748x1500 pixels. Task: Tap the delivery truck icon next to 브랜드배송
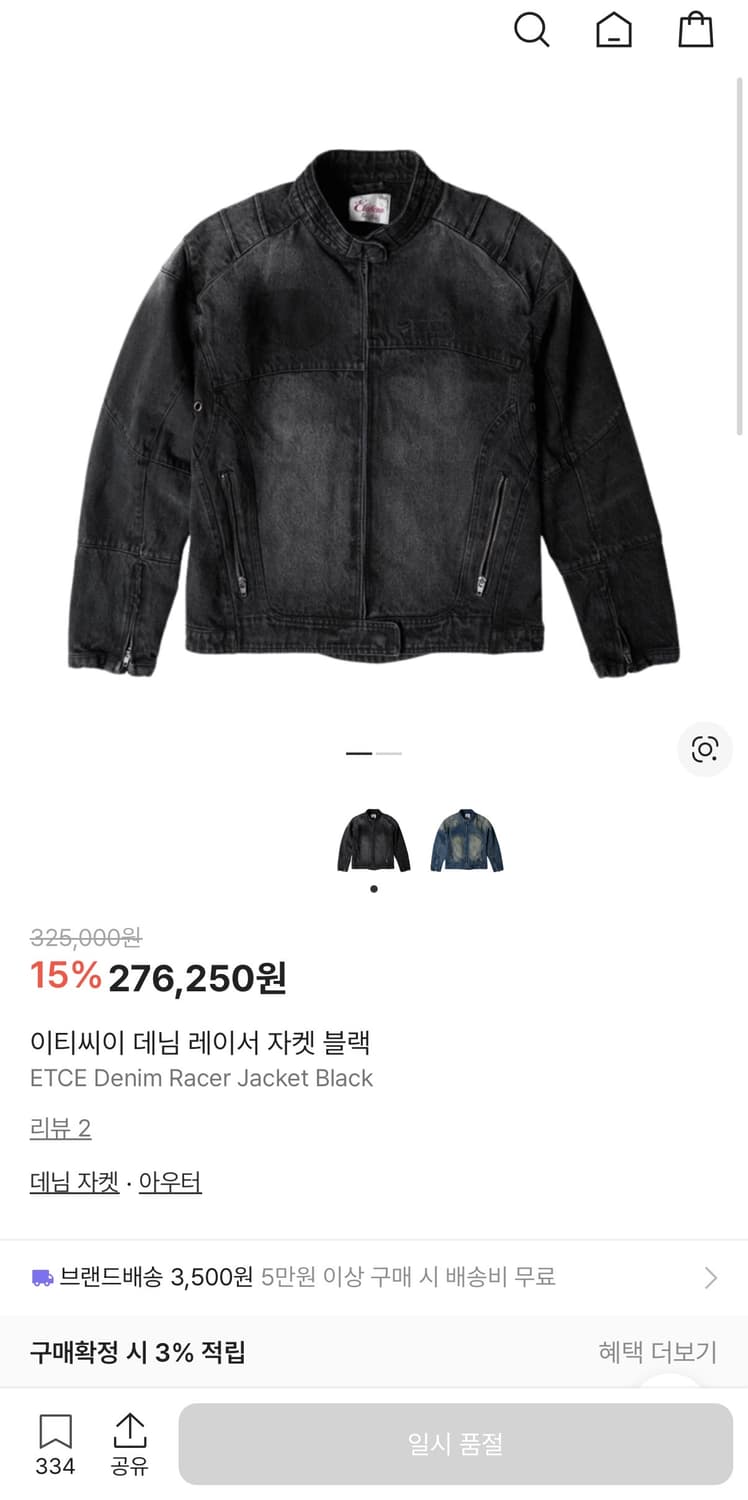coord(42,1277)
